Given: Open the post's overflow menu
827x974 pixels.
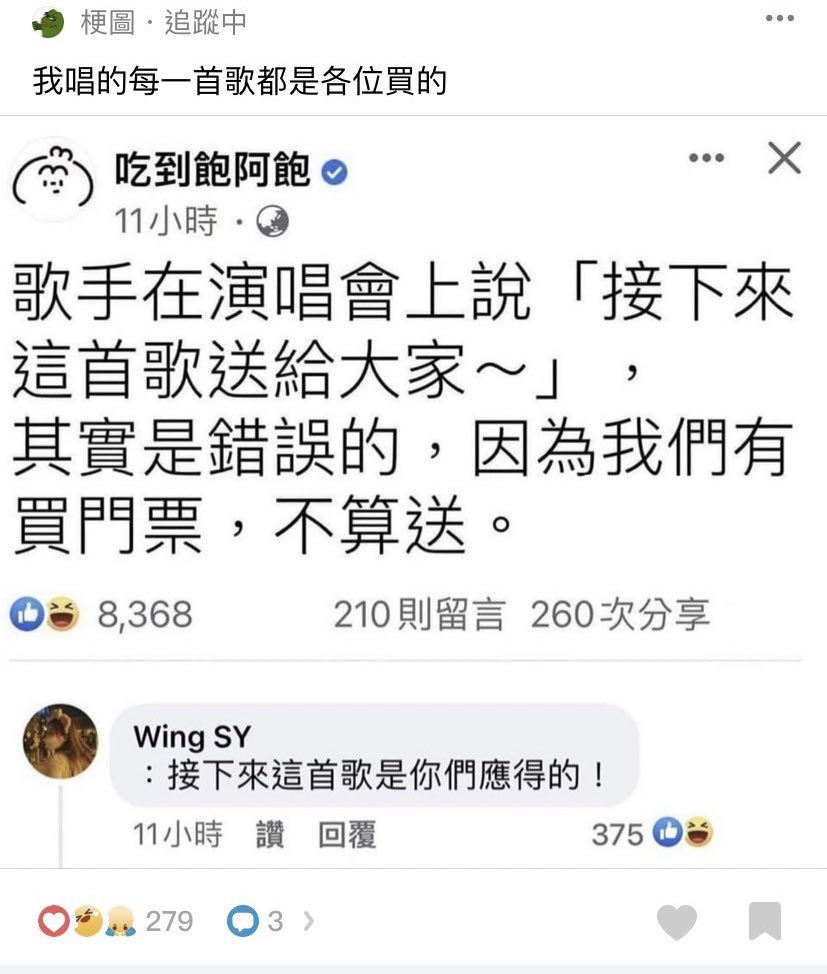Looking at the screenshot, I should pyautogui.click(x=779, y=18).
